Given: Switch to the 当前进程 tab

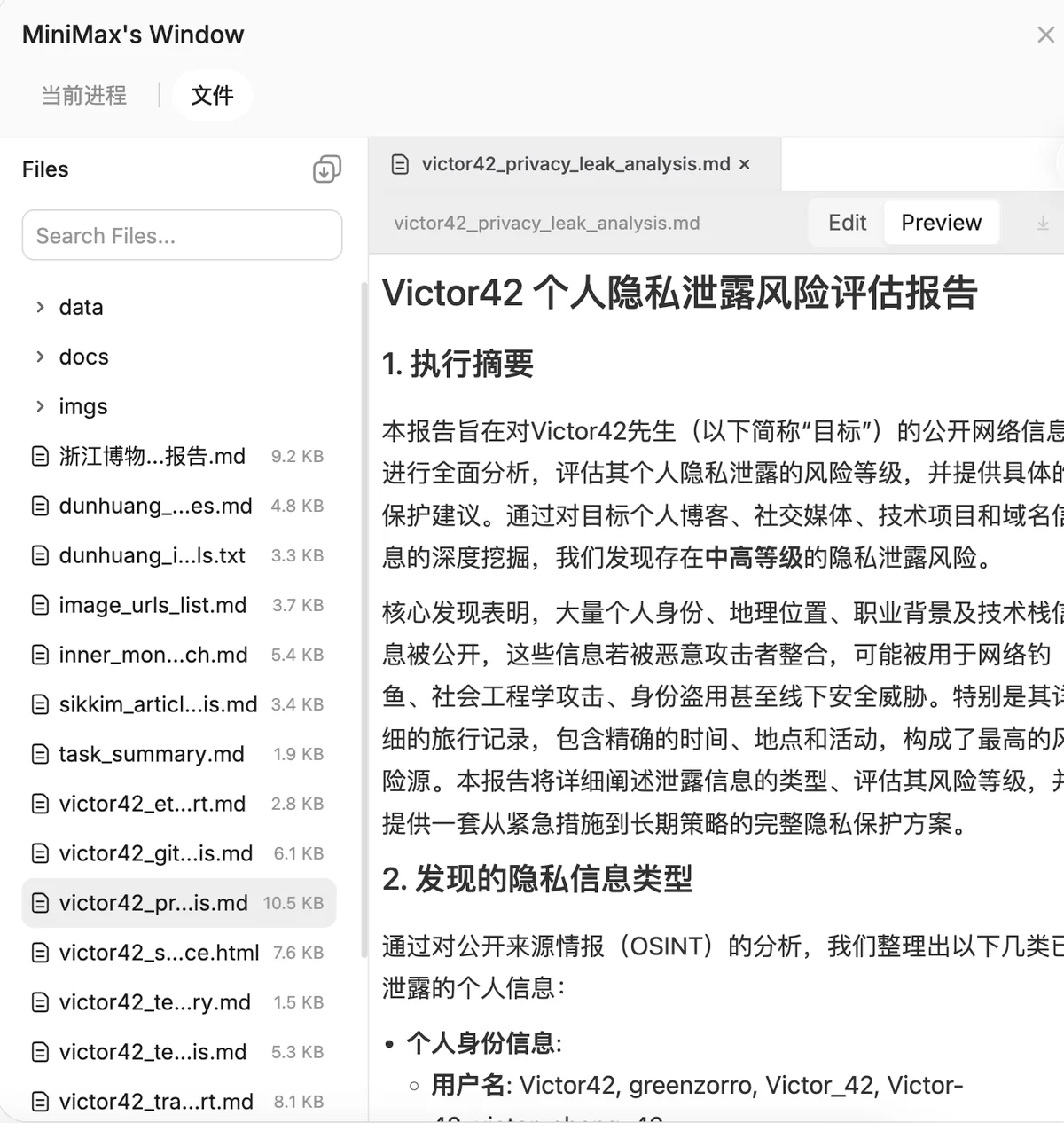Looking at the screenshot, I should pyautogui.click(x=84, y=95).
